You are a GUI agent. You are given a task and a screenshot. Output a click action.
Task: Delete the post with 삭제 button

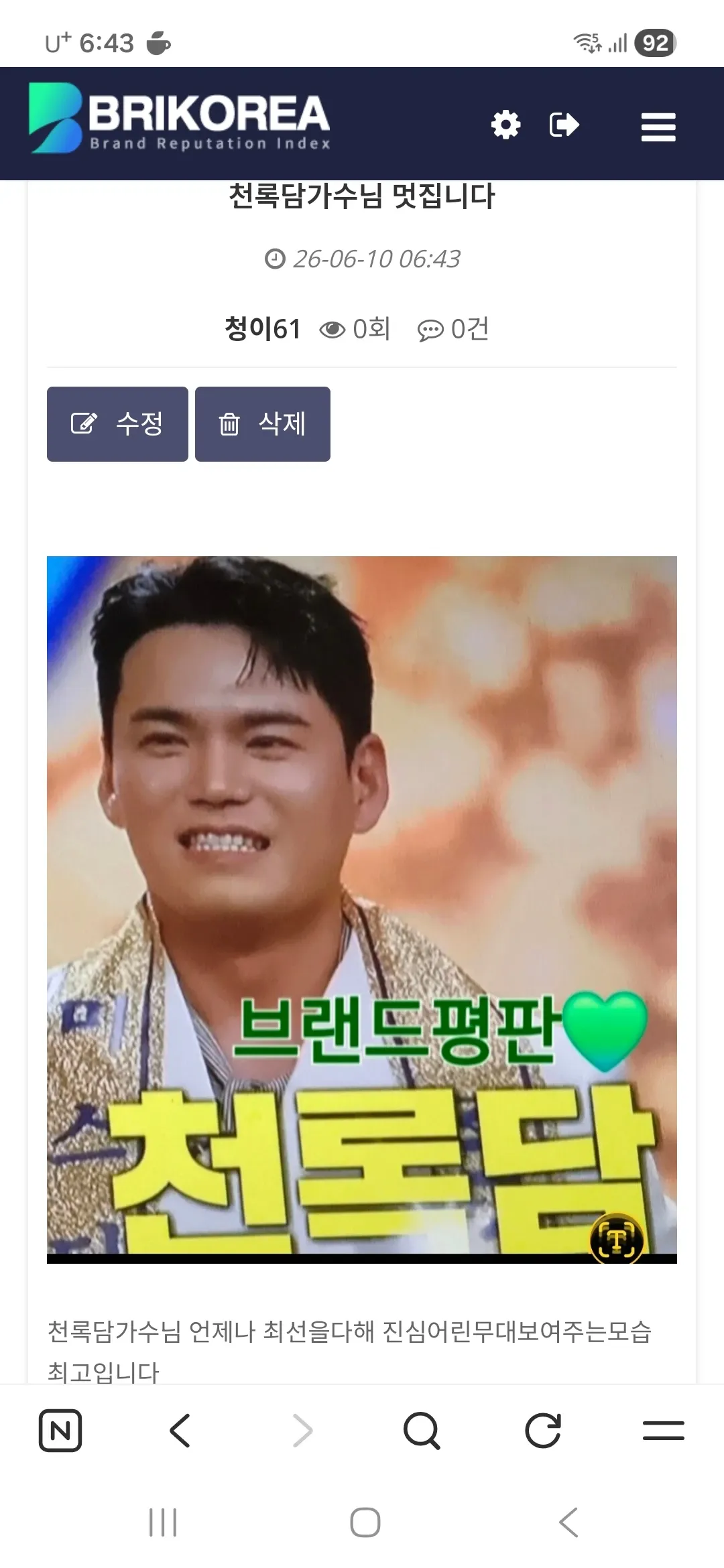[263, 424]
